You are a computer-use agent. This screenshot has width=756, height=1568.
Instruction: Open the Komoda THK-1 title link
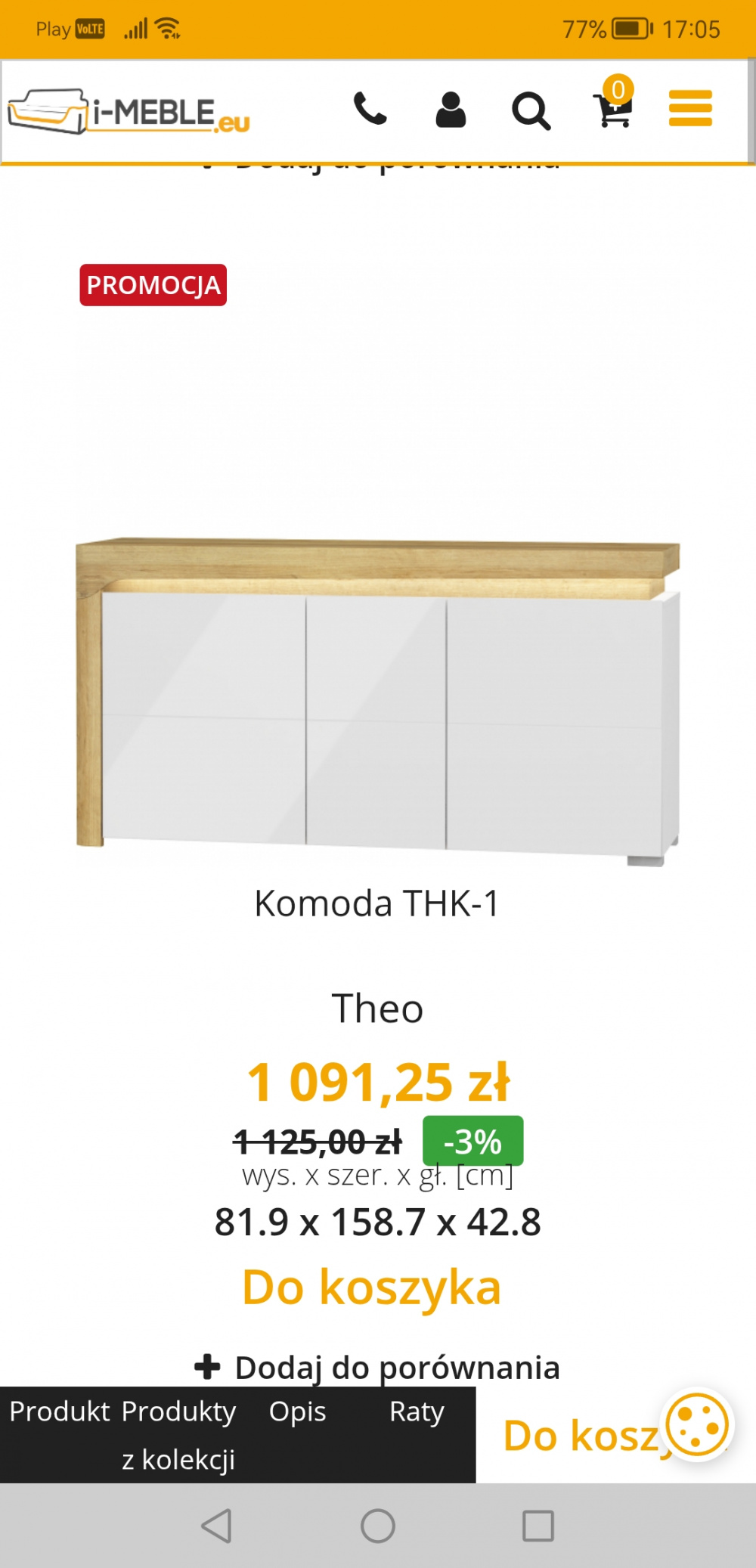click(x=377, y=903)
